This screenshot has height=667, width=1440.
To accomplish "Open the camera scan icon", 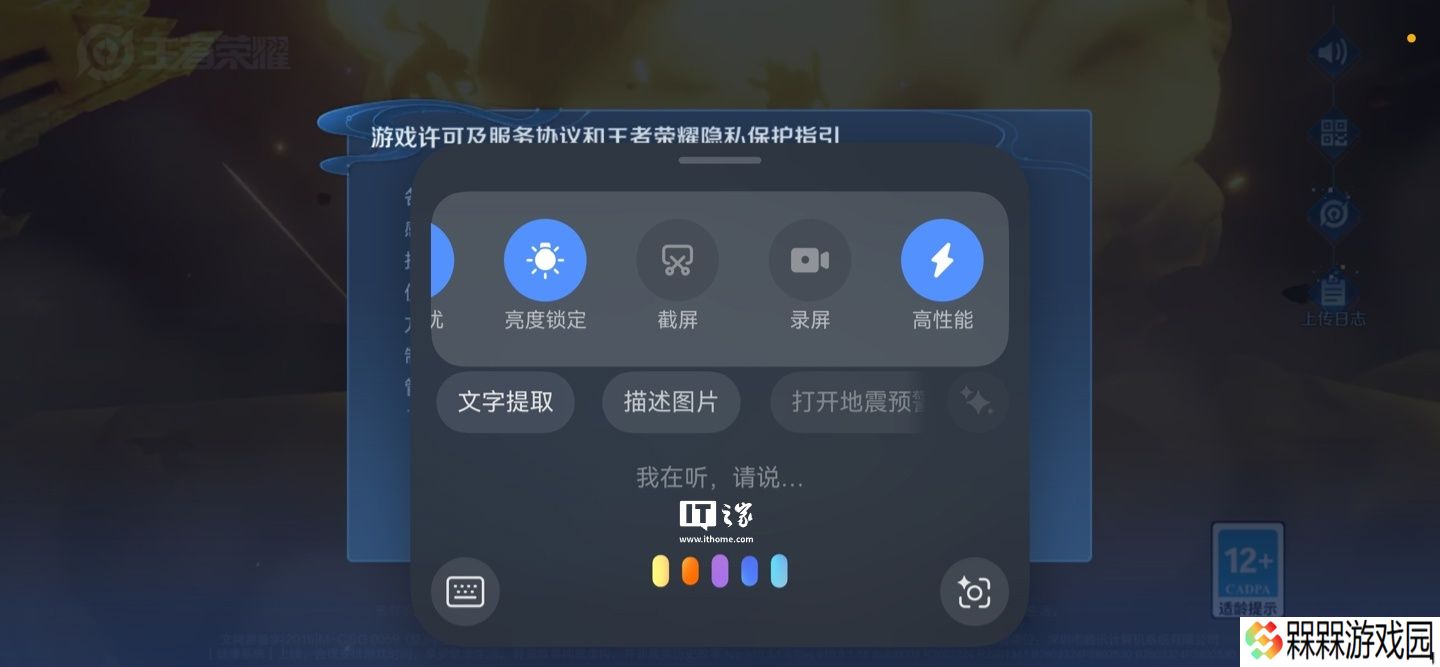I will pyautogui.click(x=974, y=592).
